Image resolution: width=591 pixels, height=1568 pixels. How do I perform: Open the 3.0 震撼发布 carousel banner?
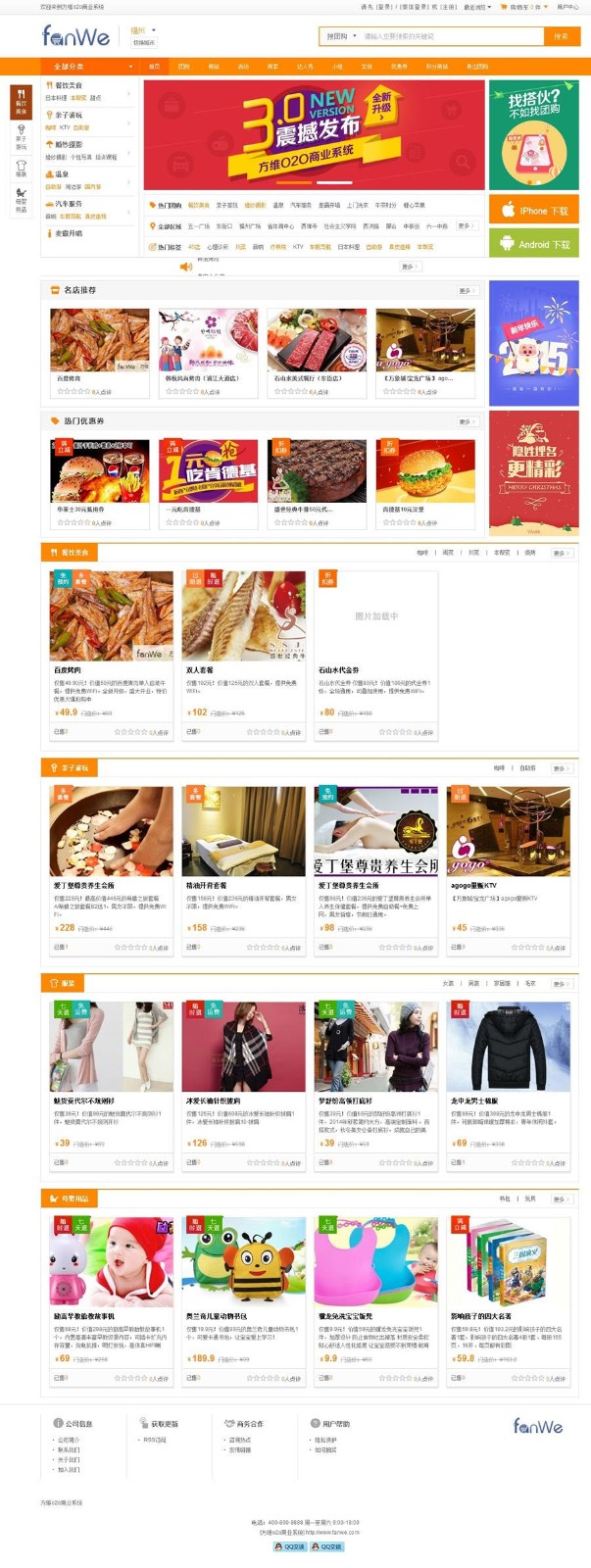[314, 134]
